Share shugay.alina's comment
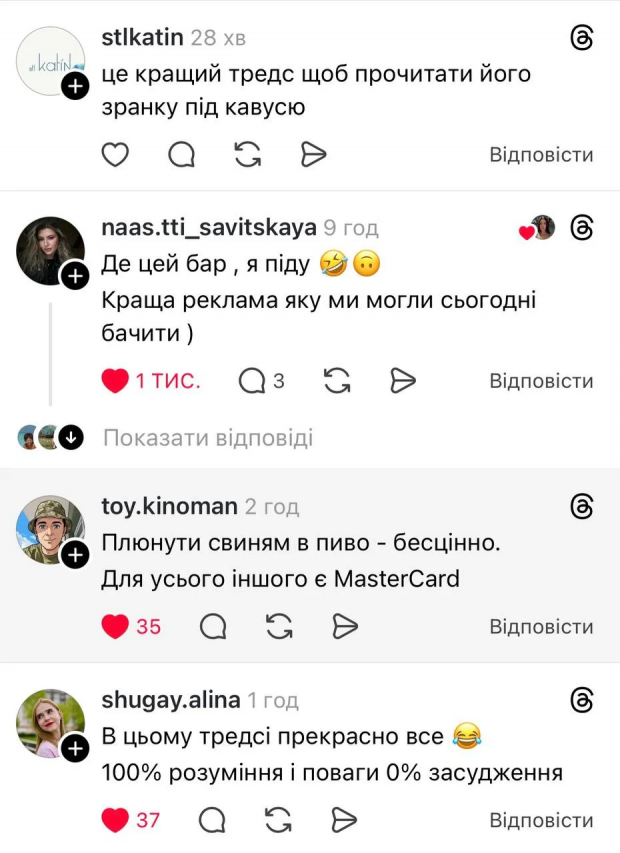Screen dimensions: 620x853 pyautogui.click(x=345, y=820)
